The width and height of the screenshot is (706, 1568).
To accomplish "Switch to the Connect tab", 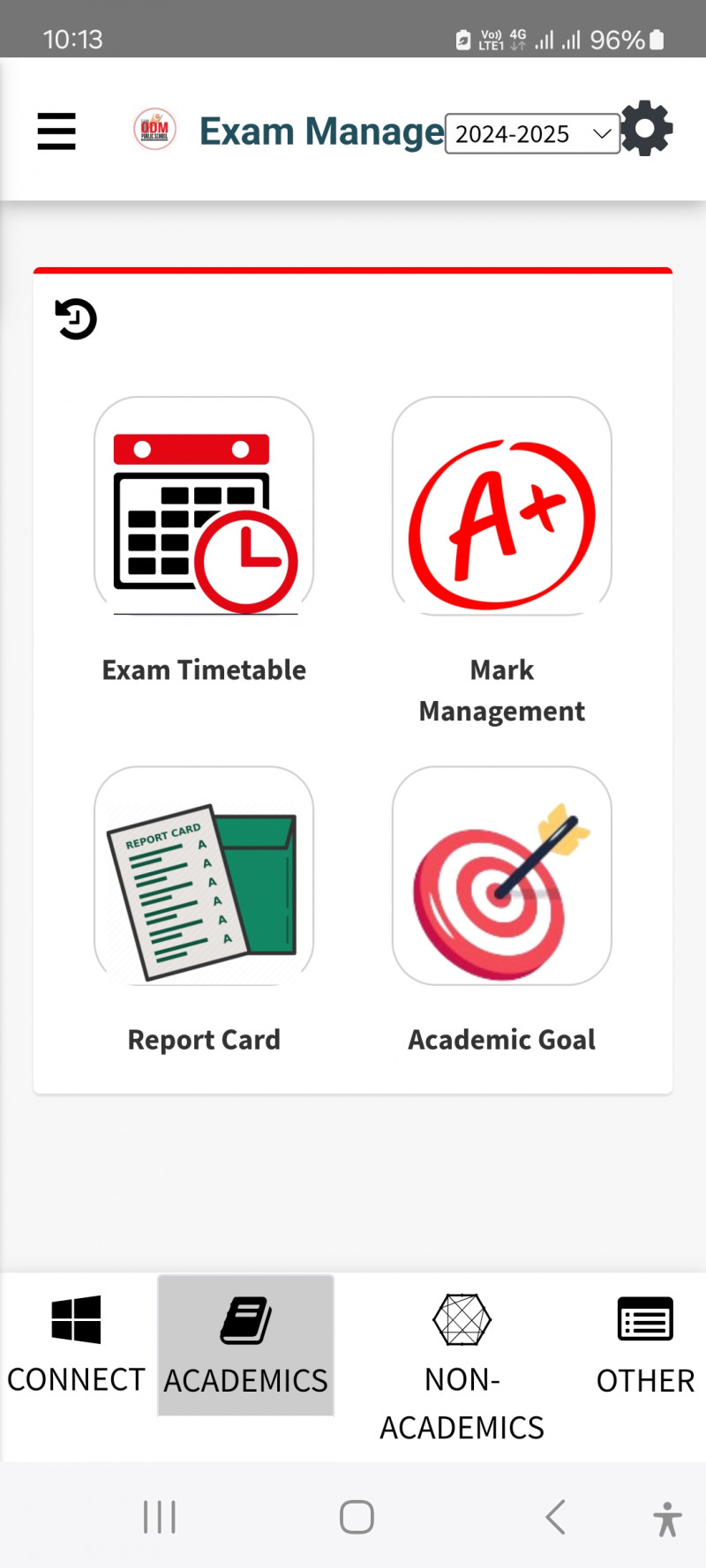I will coord(76,1345).
